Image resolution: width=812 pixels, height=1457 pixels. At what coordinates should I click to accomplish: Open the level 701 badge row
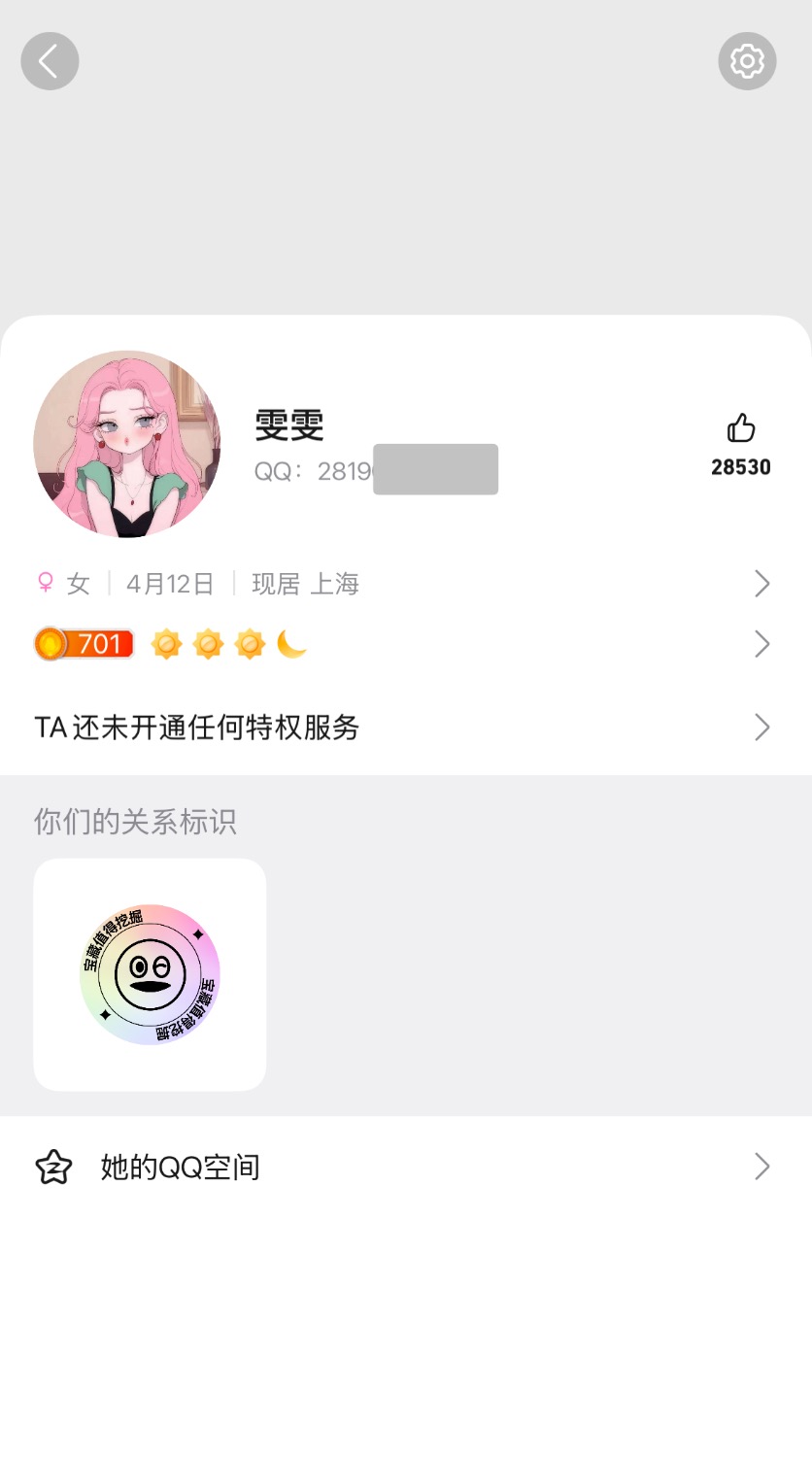tap(405, 644)
